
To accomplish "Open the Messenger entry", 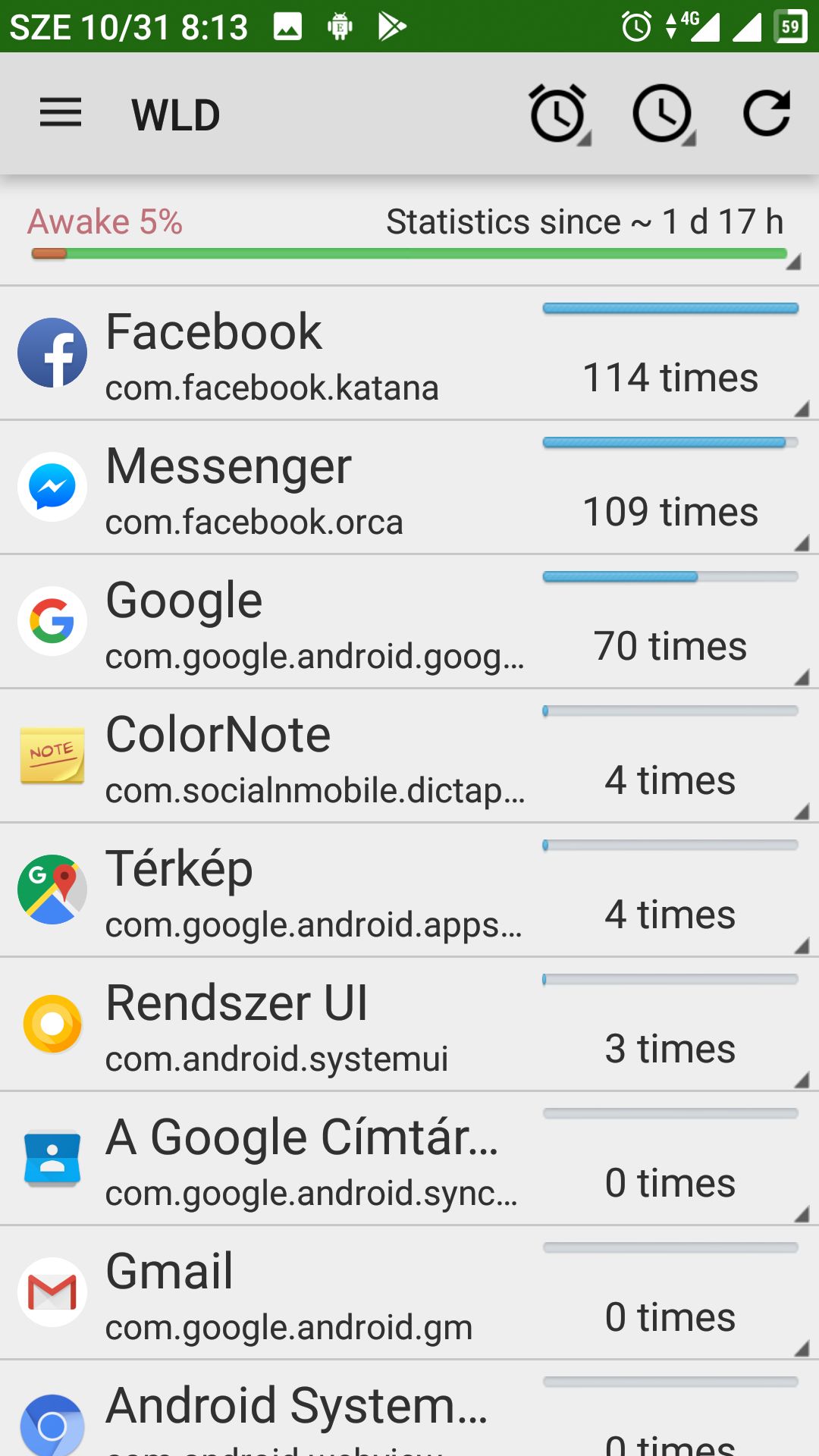I will (x=409, y=488).
